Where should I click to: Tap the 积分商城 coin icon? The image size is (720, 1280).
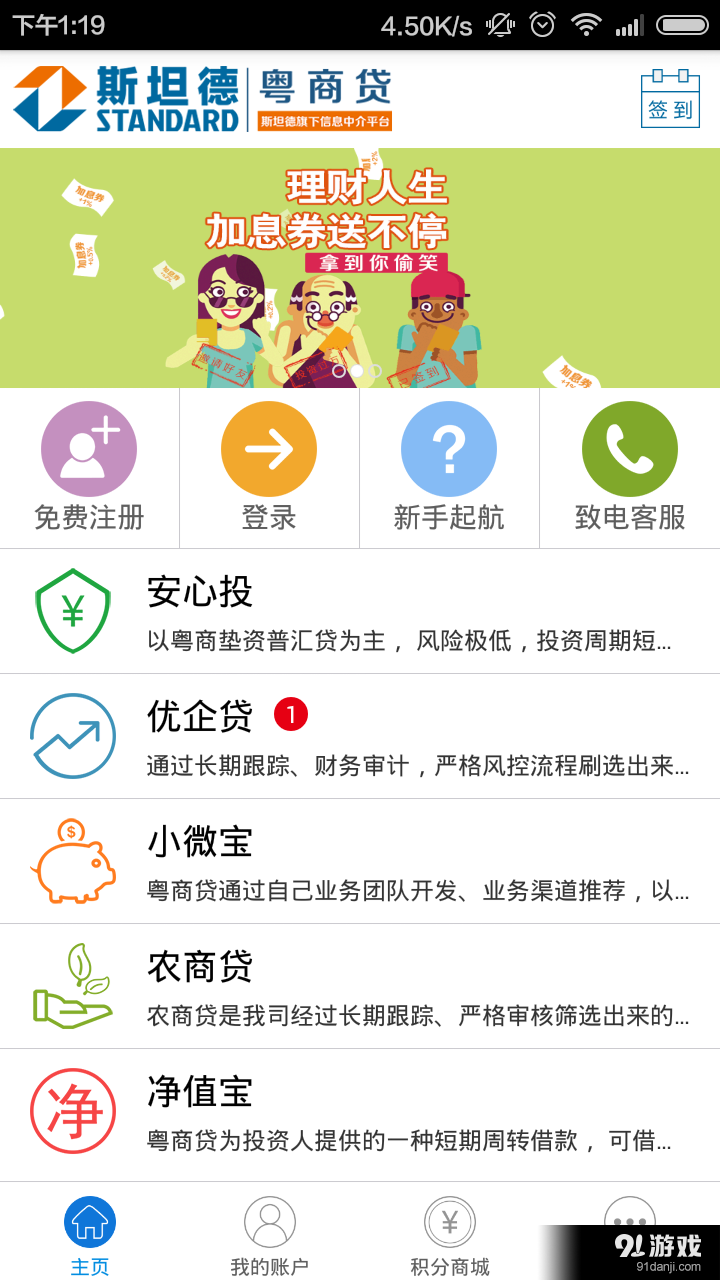[449, 1220]
